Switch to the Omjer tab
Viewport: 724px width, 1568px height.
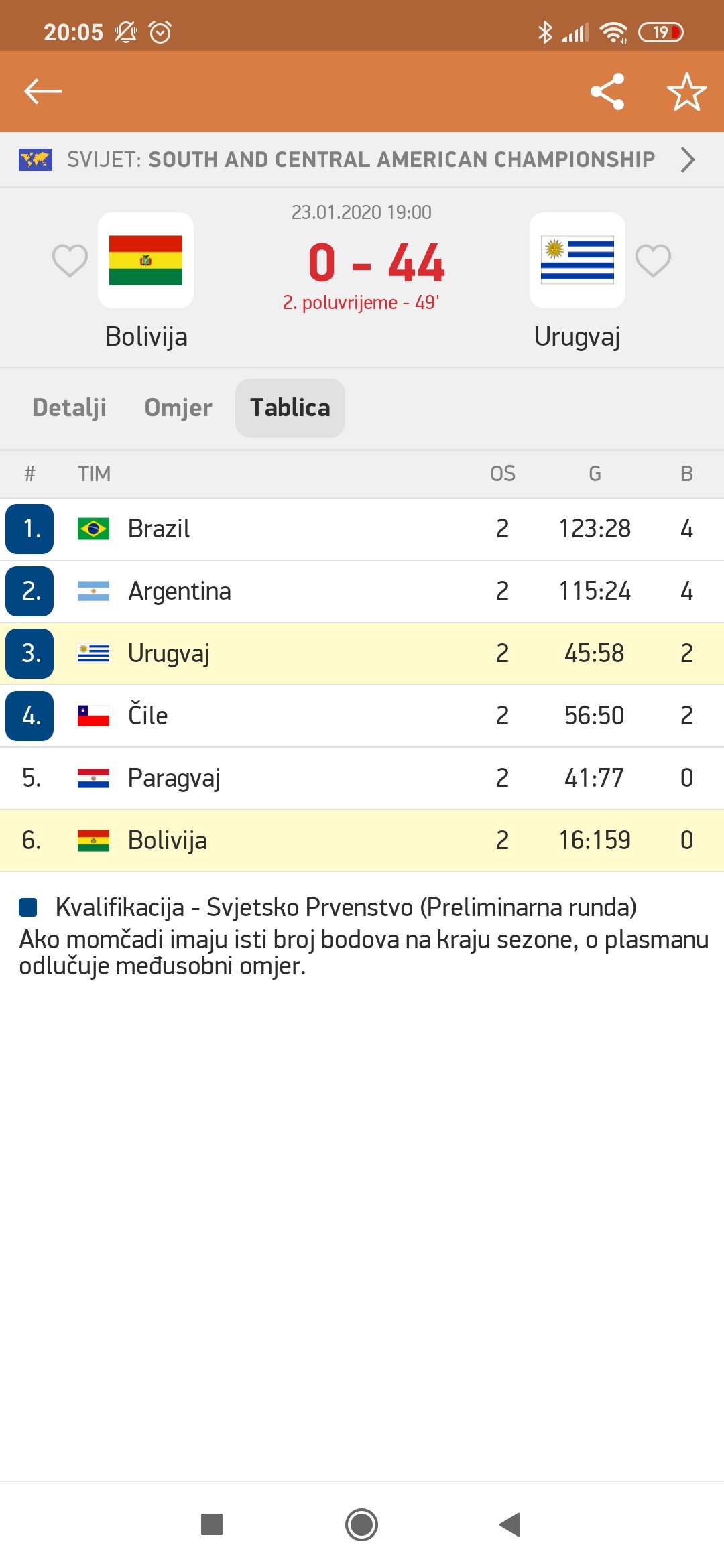coord(178,407)
